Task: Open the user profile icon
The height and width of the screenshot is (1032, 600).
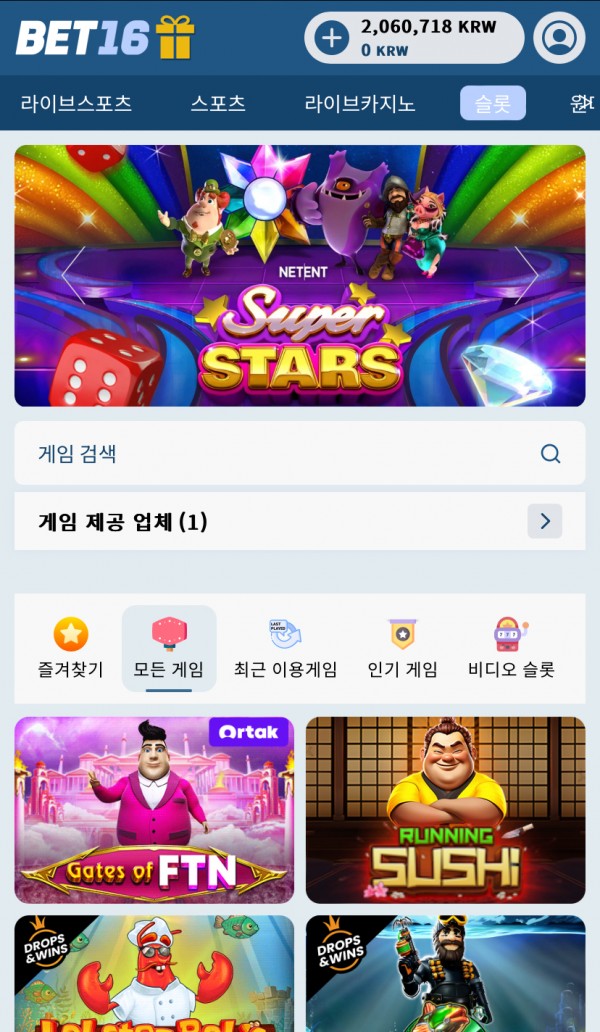Action: pyautogui.click(x=559, y=38)
